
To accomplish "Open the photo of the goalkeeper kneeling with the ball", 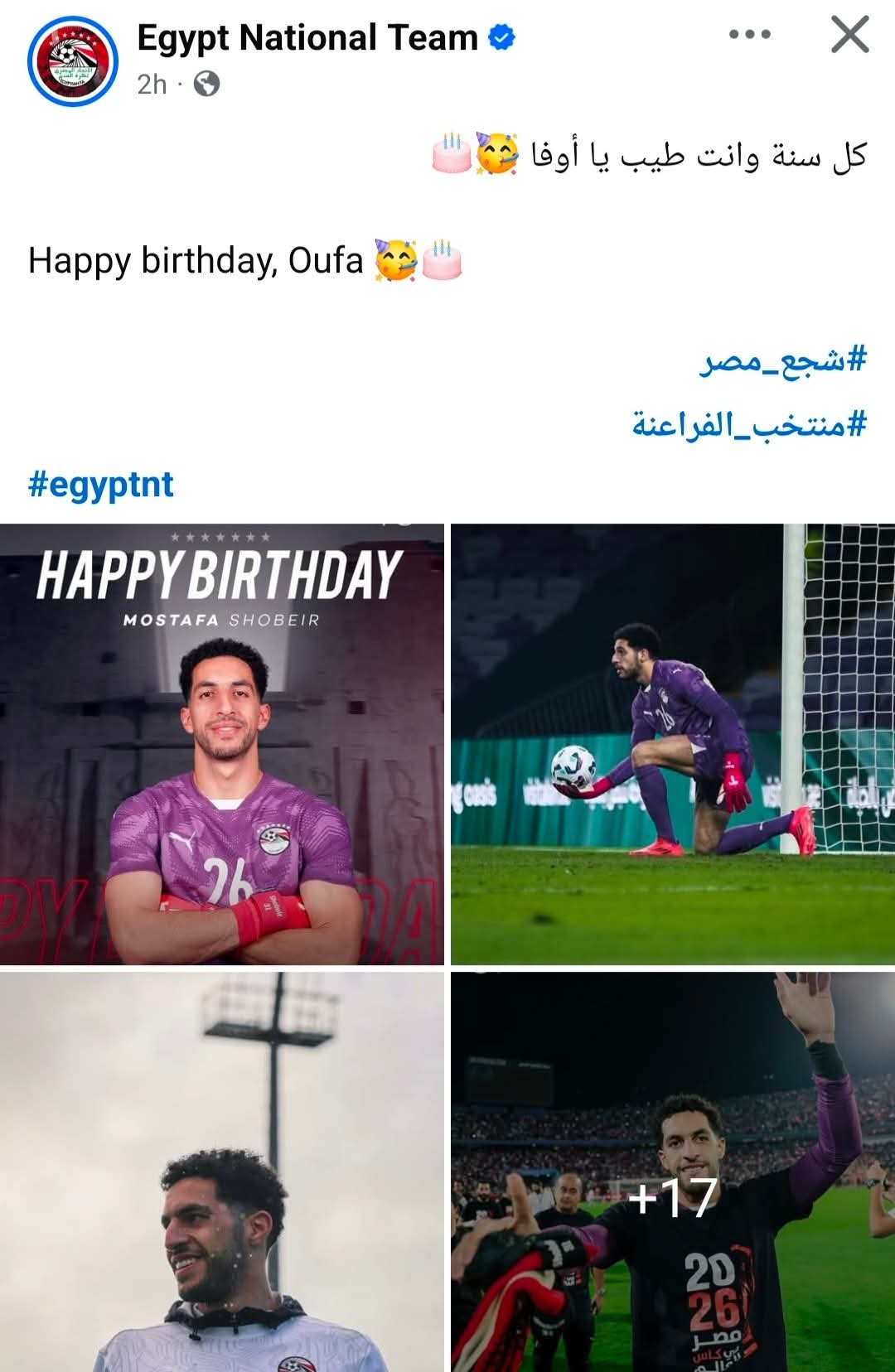I will pyautogui.click(x=673, y=744).
